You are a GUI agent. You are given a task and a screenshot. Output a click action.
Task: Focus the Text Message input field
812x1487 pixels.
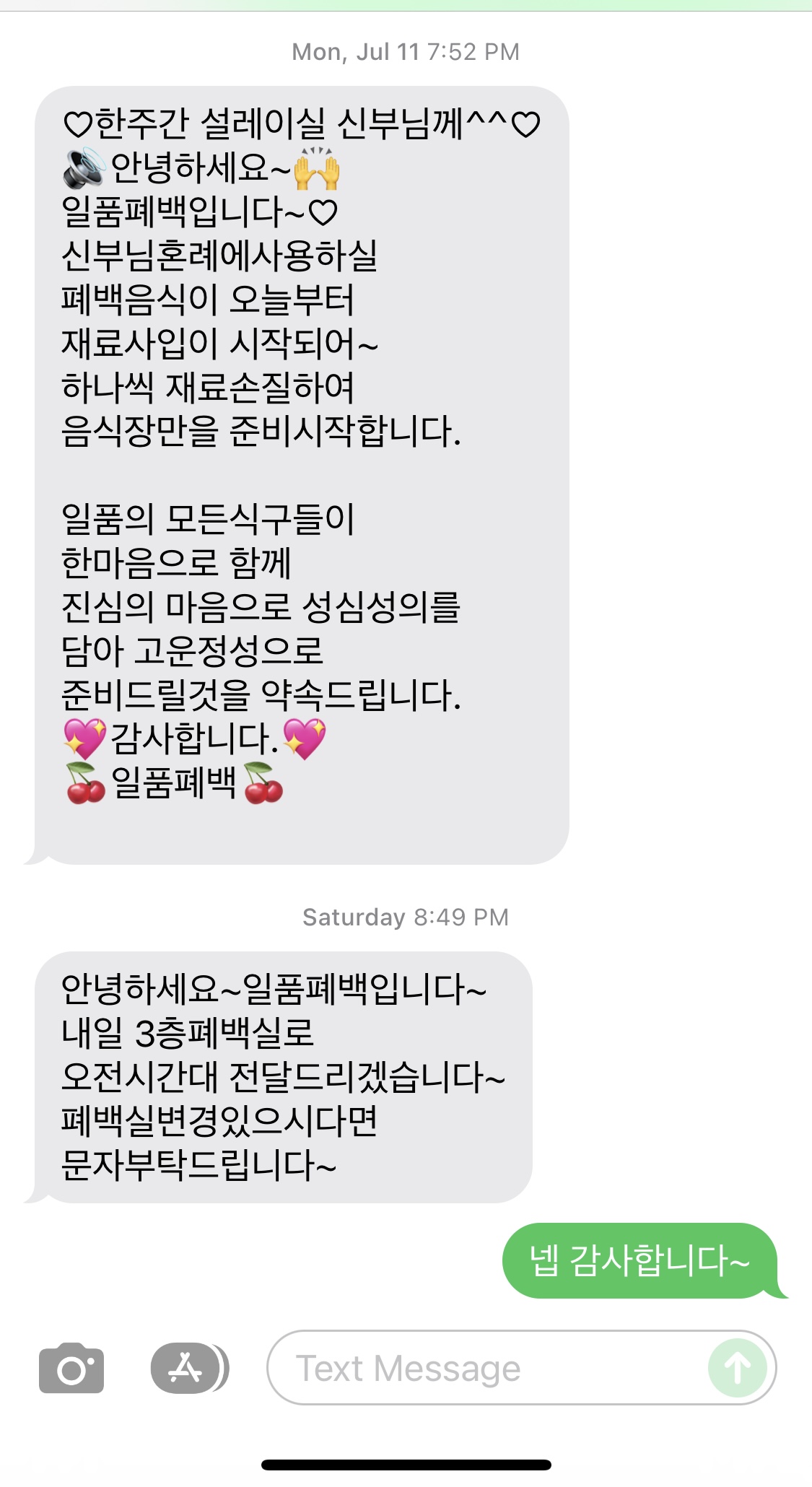pyautogui.click(x=484, y=1368)
